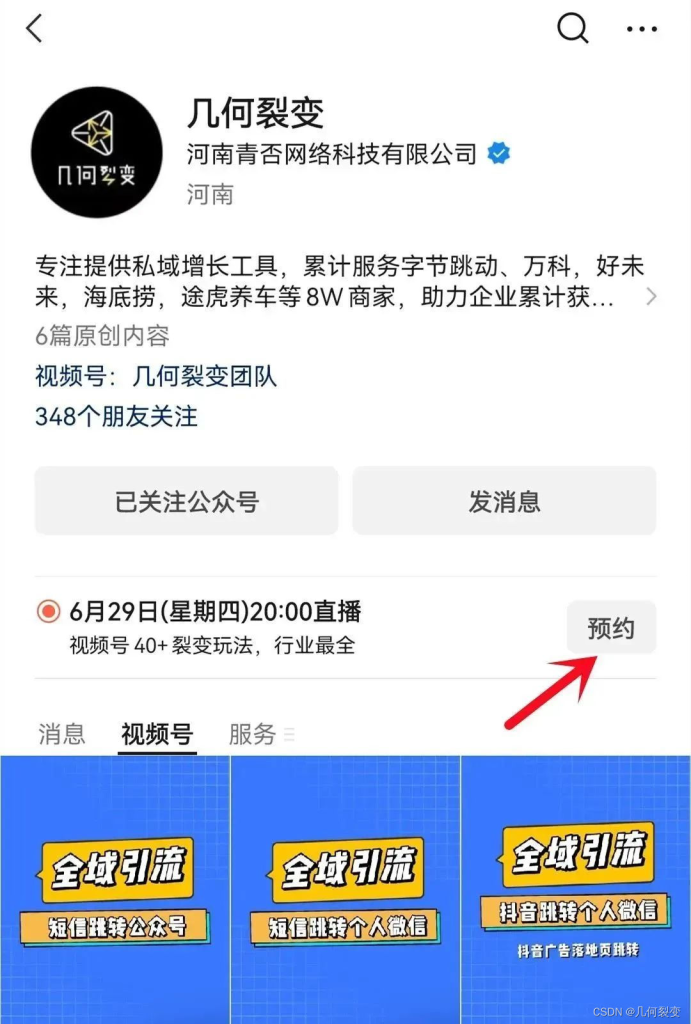Screen dimensions: 691x1024
Task: Expand the account description chevron
Action: tap(652, 297)
